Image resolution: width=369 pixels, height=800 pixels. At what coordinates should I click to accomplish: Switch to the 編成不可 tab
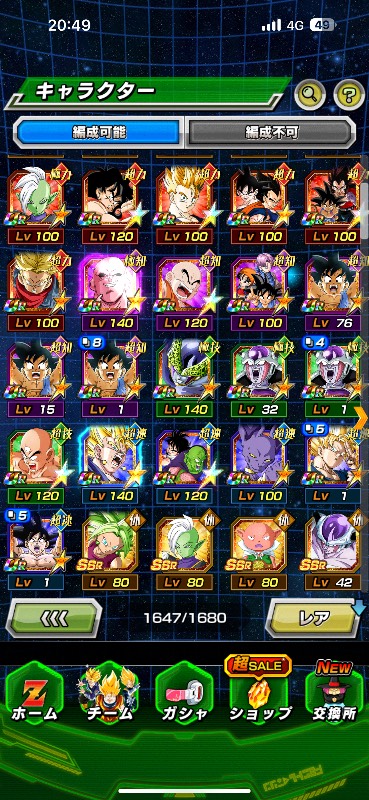click(x=270, y=133)
